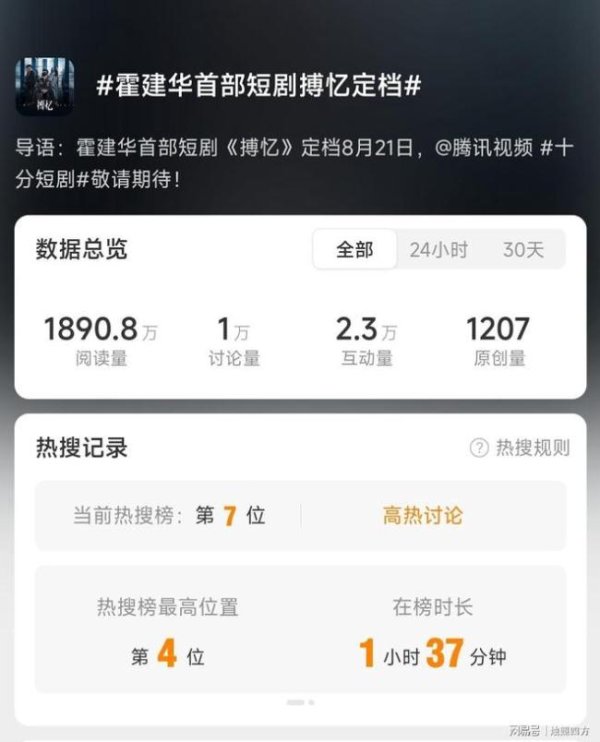Image resolution: width=600 pixels, height=742 pixels.
Task: Select the 30天 data range
Action: 522,250
